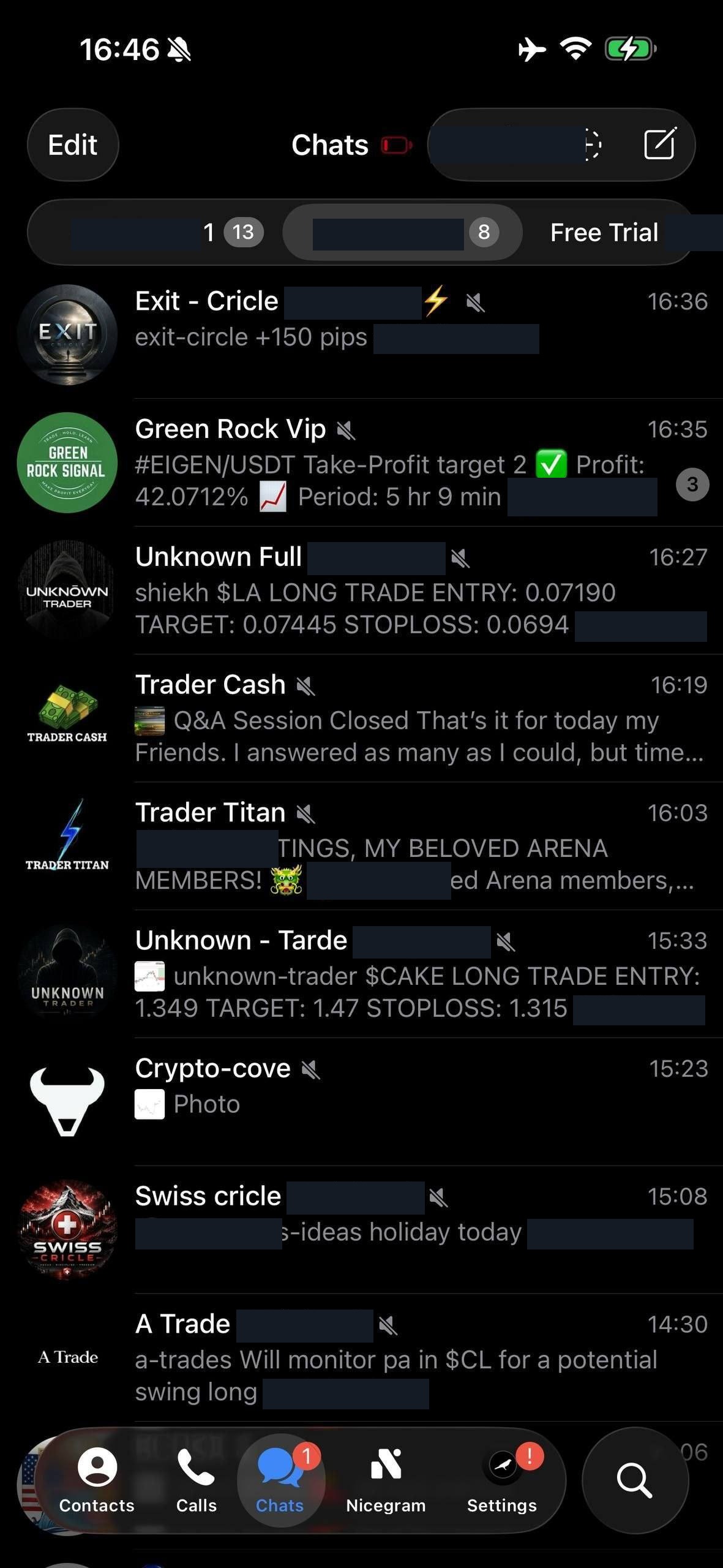Select the Chats tab in the bottom bar
Screen dimensions: 723x1568
click(280, 1480)
